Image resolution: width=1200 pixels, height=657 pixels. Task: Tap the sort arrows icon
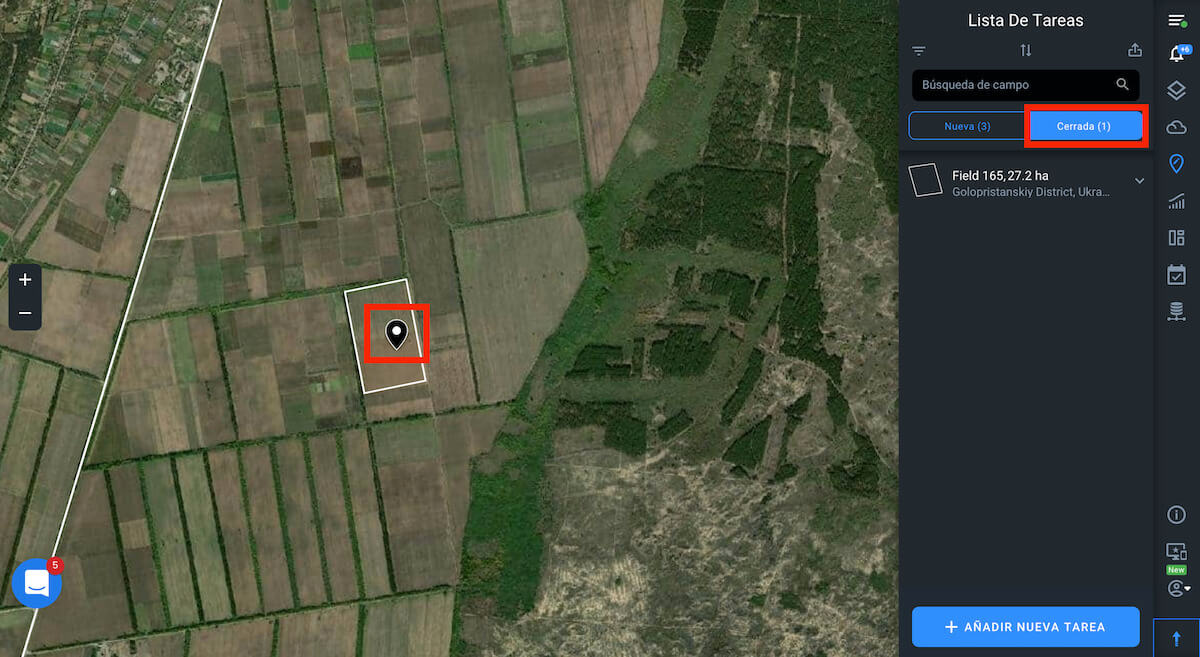(1025, 51)
